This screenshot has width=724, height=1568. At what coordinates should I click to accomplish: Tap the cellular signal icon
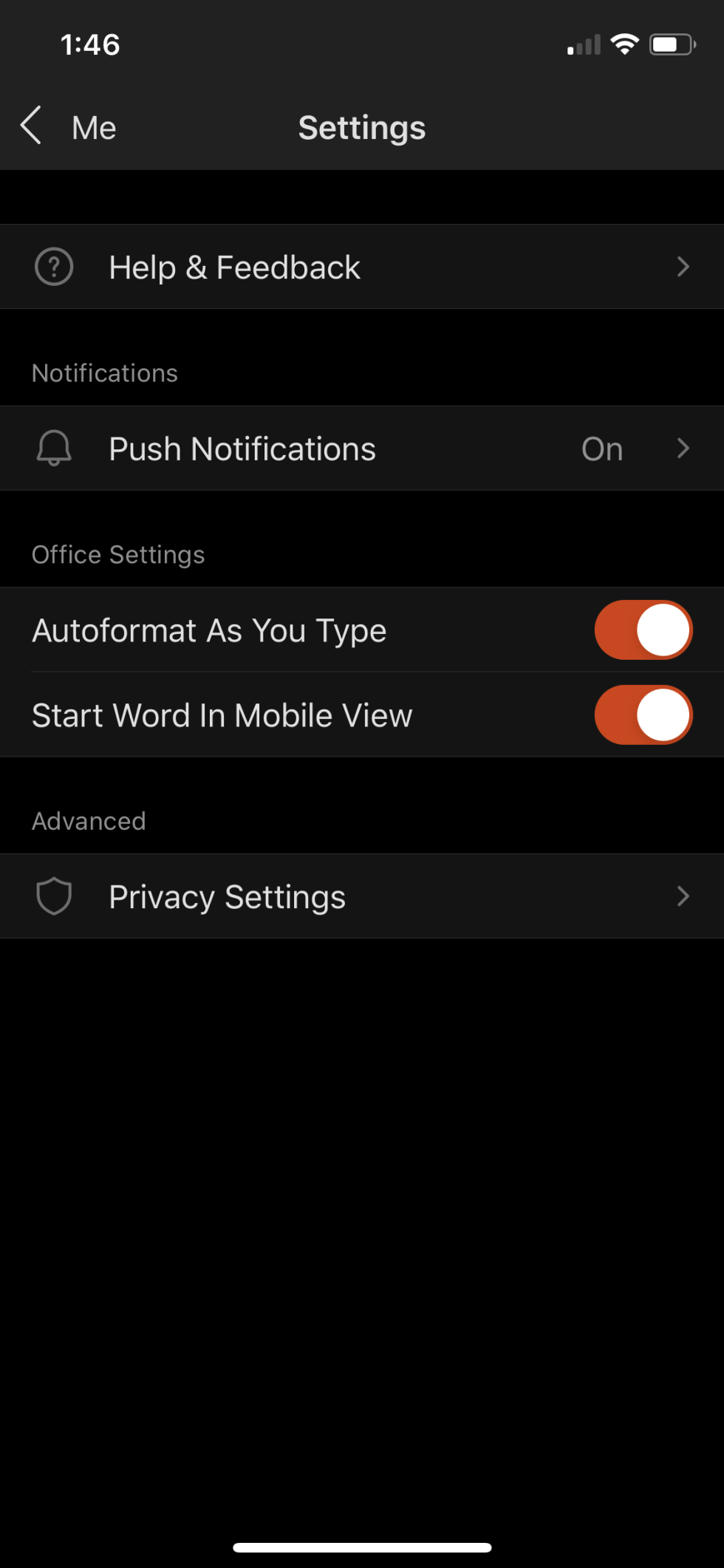[x=581, y=45]
